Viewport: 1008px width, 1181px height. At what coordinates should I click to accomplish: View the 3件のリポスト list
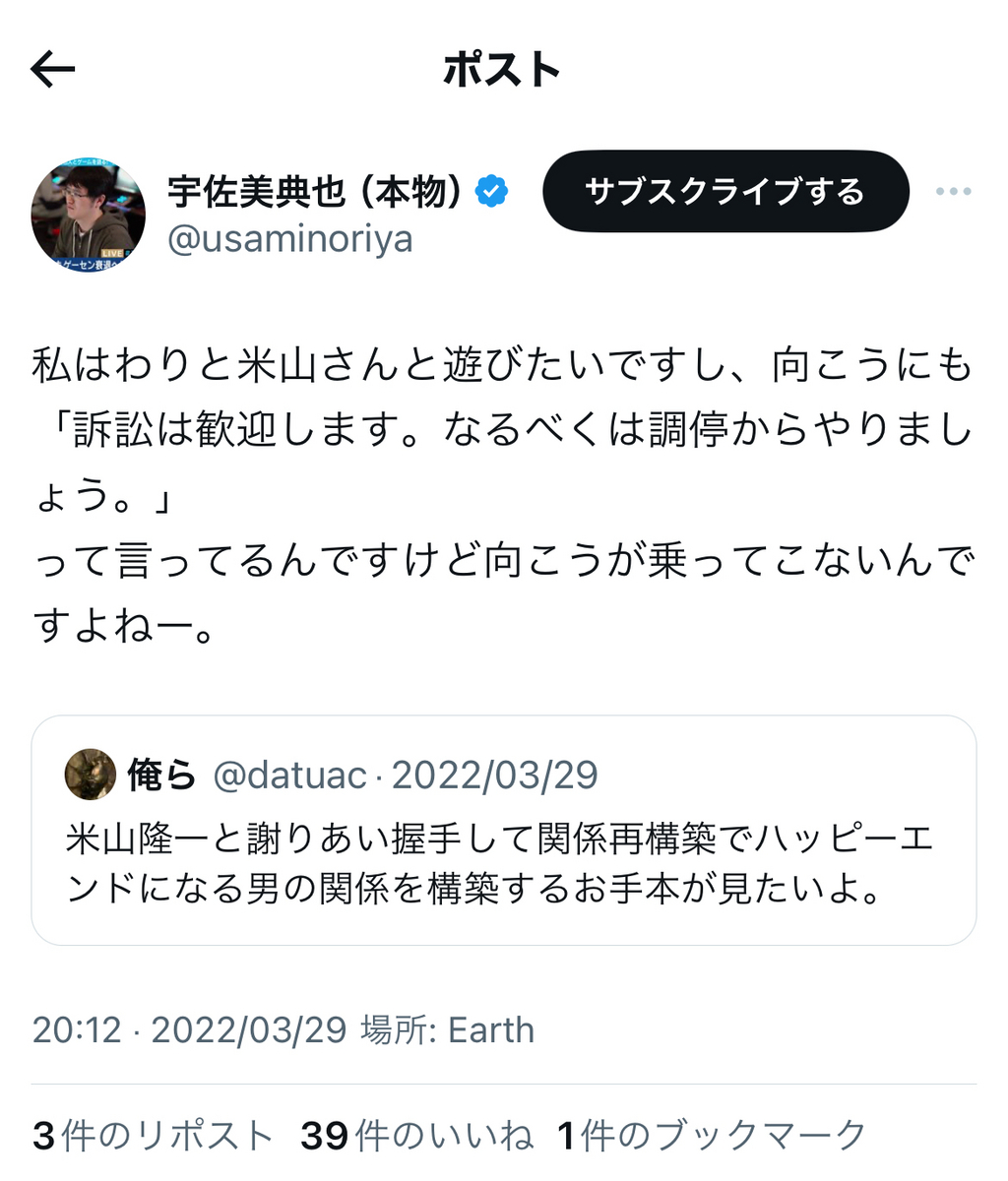(x=153, y=1135)
